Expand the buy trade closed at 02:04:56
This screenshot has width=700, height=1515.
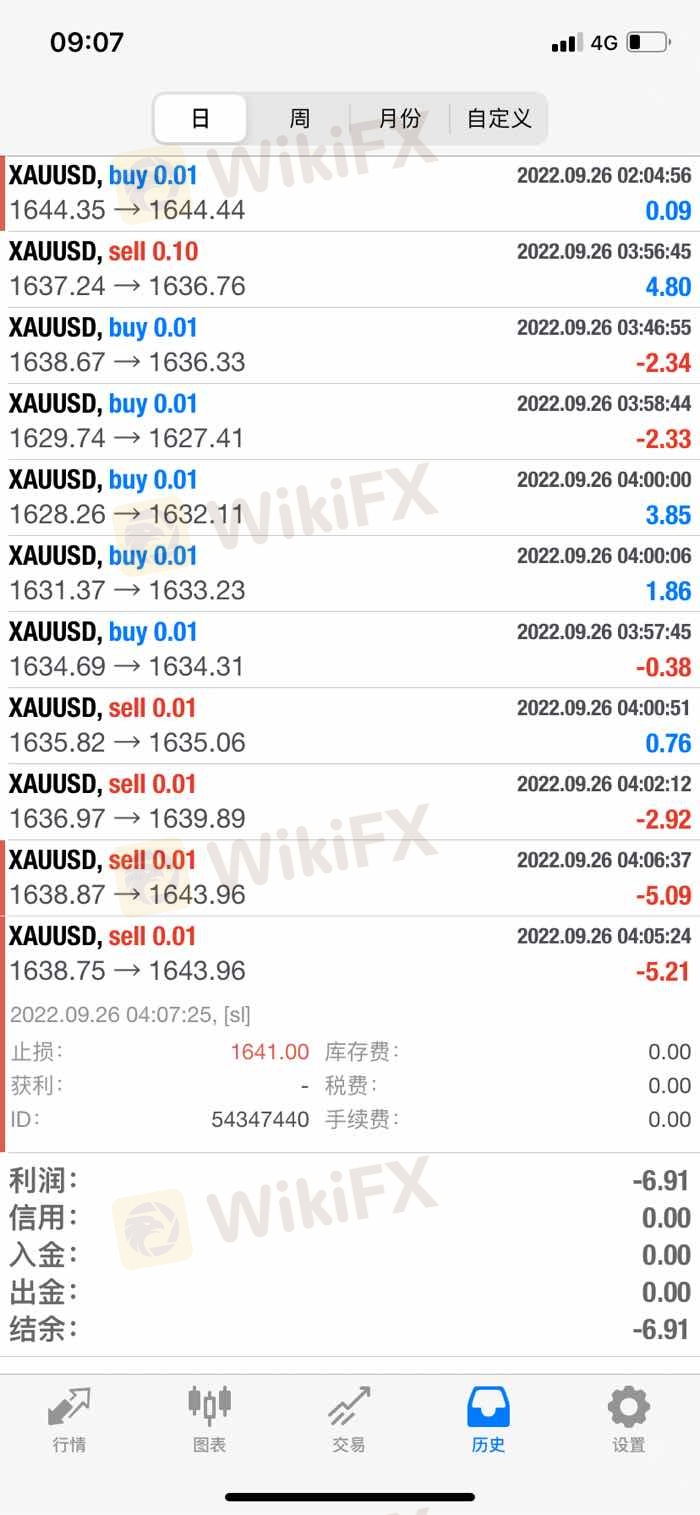[350, 193]
